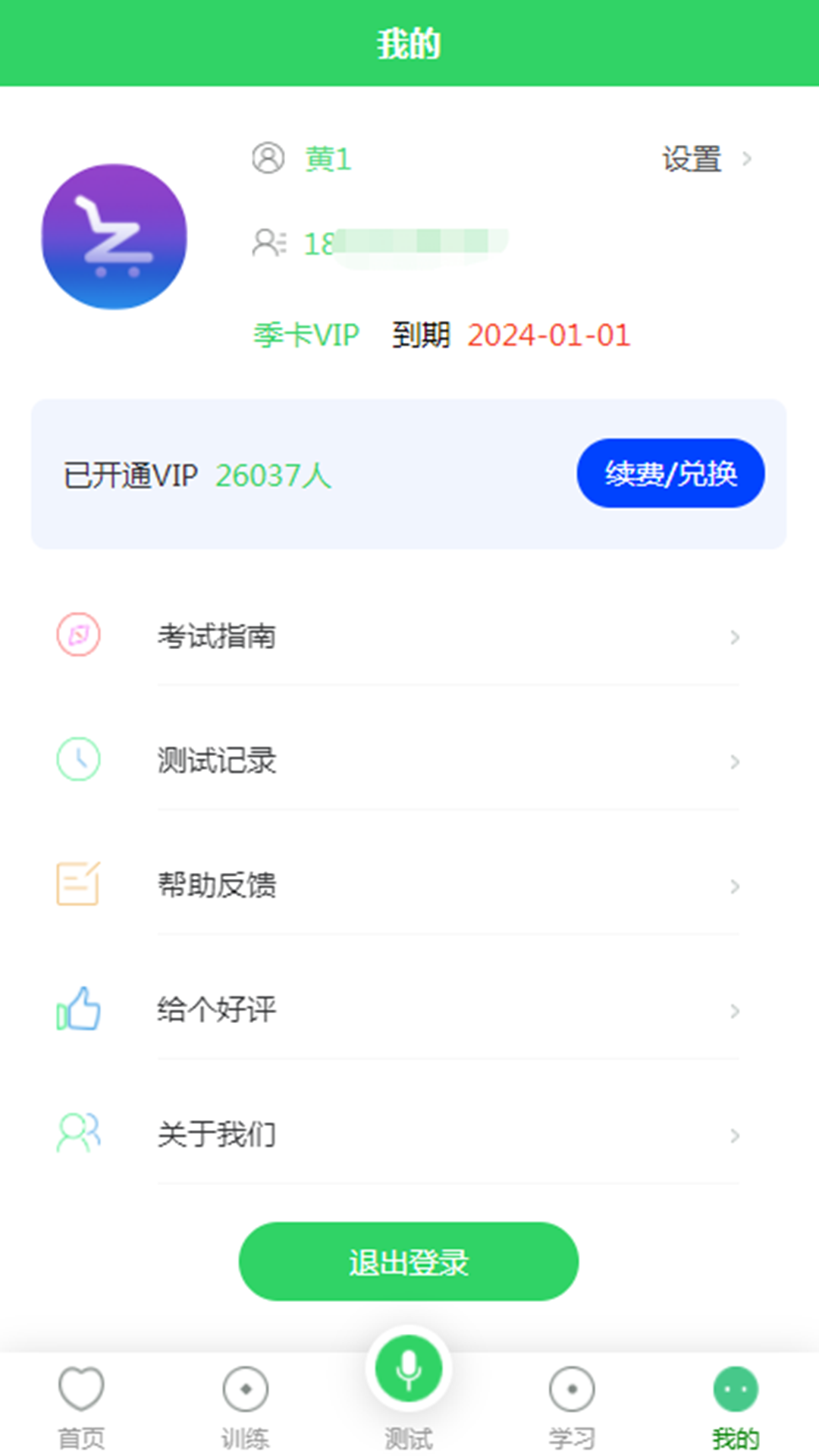Image resolution: width=819 pixels, height=1456 pixels.
Task: Click the user avatar image
Action: [x=115, y=237]
